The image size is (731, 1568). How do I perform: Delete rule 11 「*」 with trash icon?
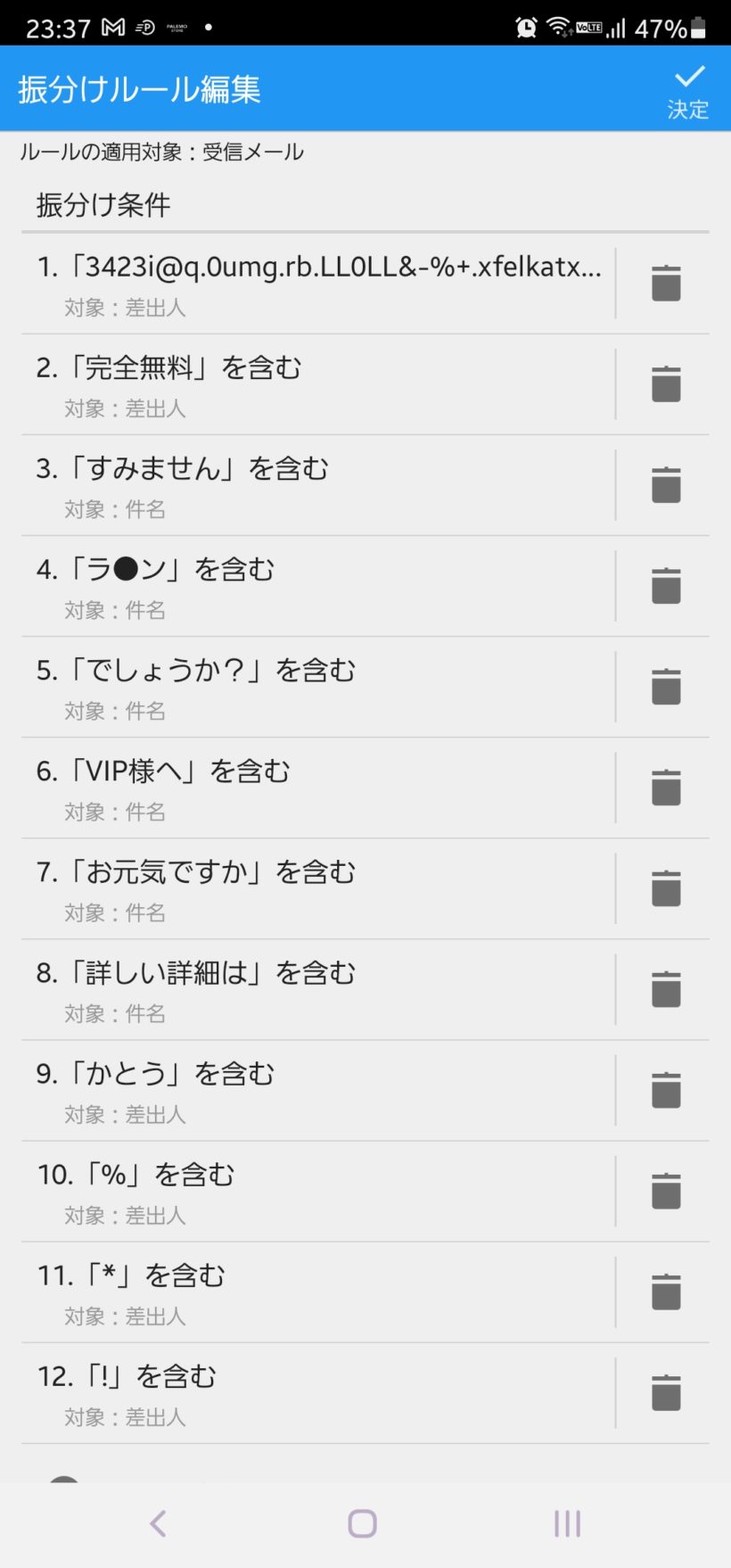pos(666,1292)
